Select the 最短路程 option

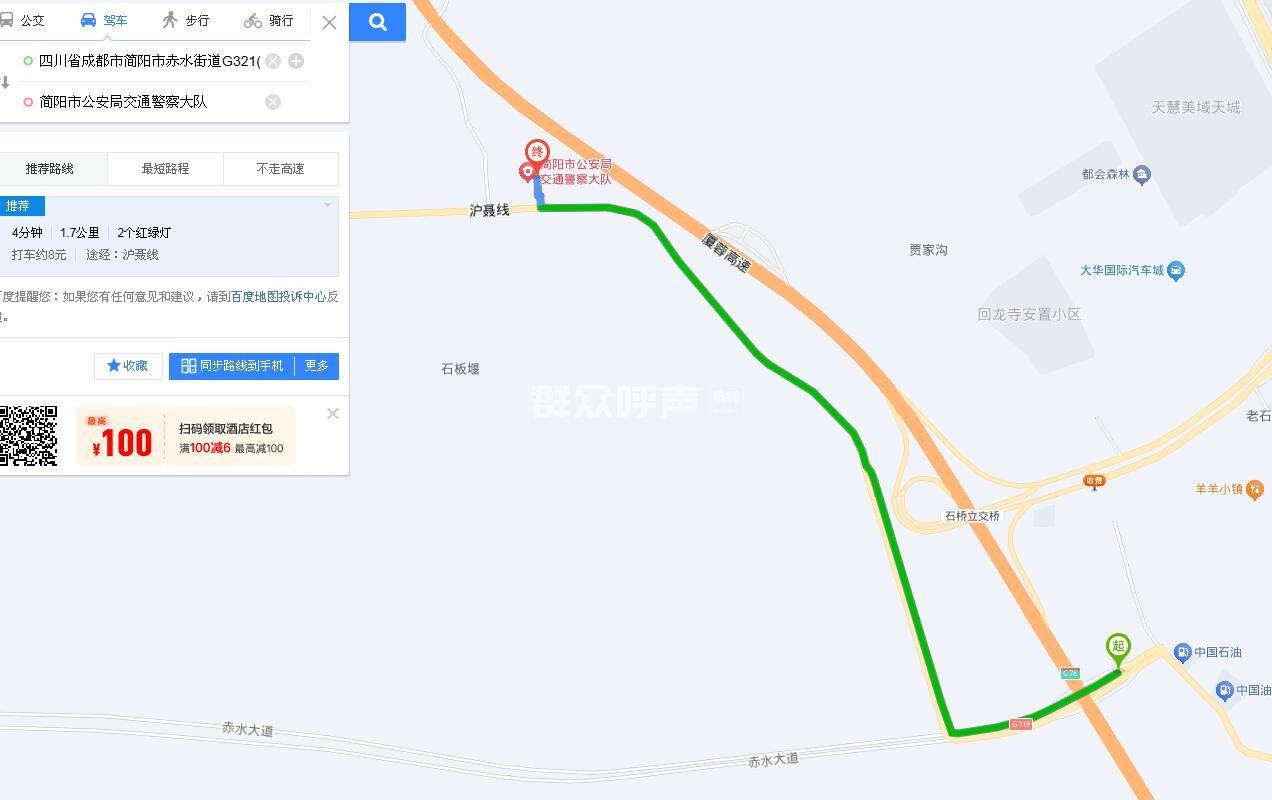(165, 169)
